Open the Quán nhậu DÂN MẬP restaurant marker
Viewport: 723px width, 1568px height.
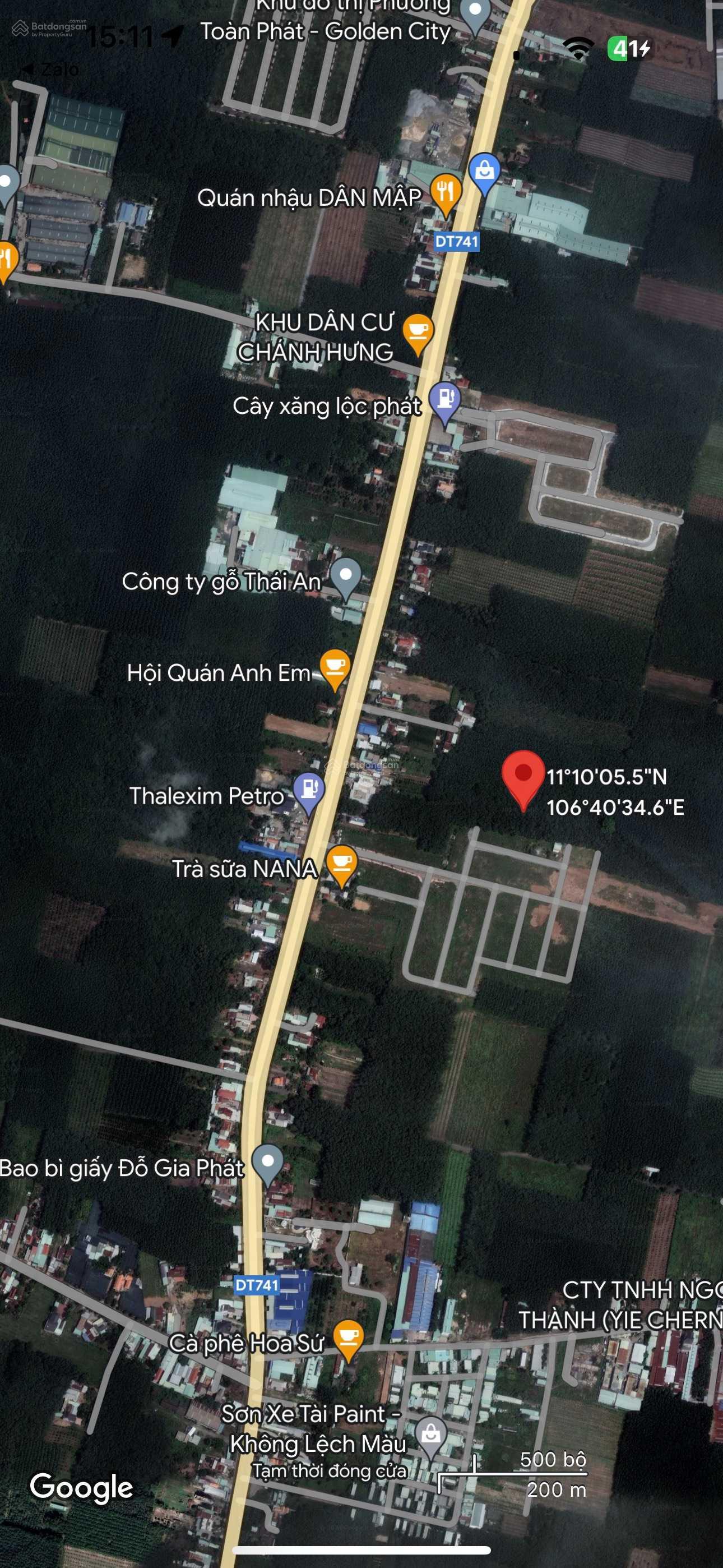coord(446,193)
